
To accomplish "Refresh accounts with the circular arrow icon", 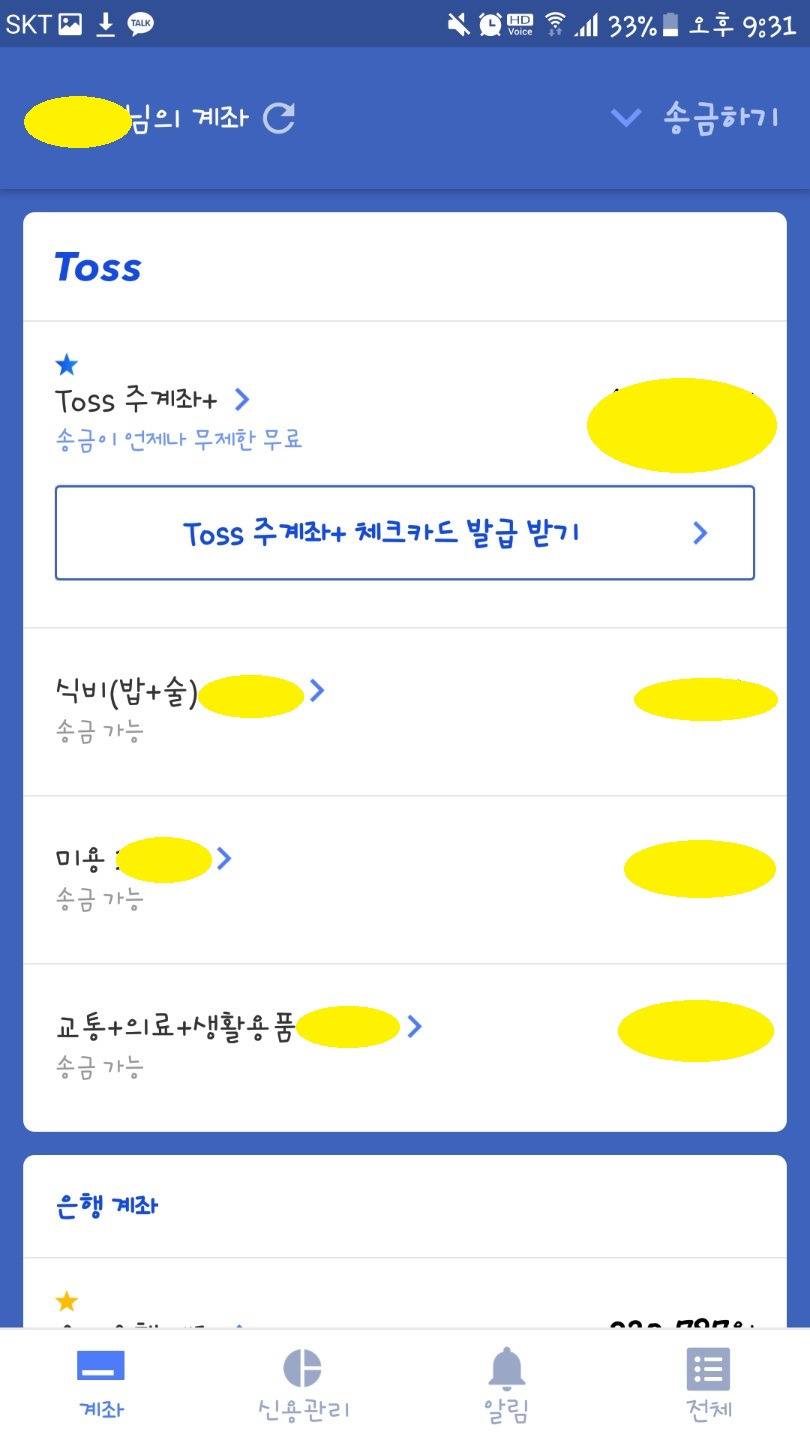I will tap(280, 118).
